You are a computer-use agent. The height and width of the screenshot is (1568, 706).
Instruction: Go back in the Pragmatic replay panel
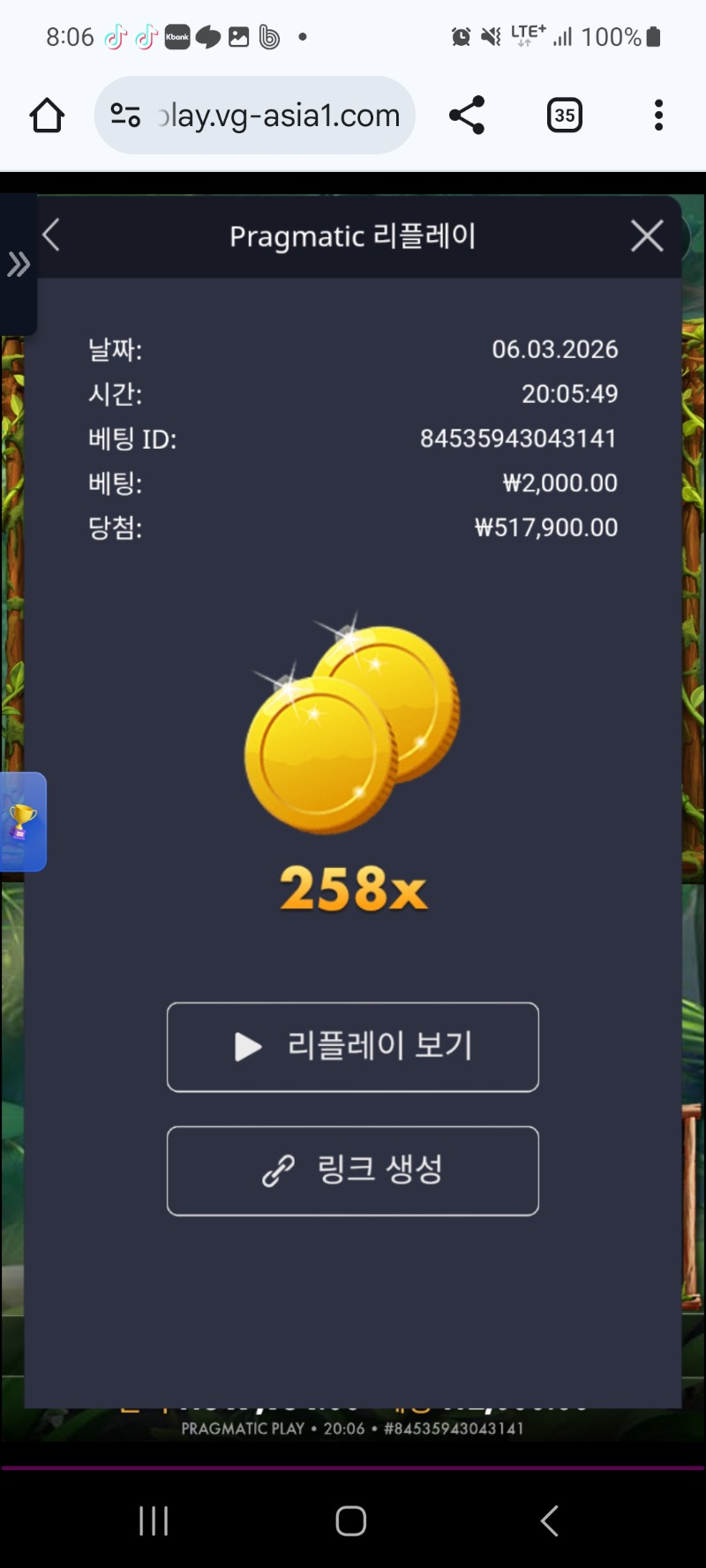[x=52, y=235]
